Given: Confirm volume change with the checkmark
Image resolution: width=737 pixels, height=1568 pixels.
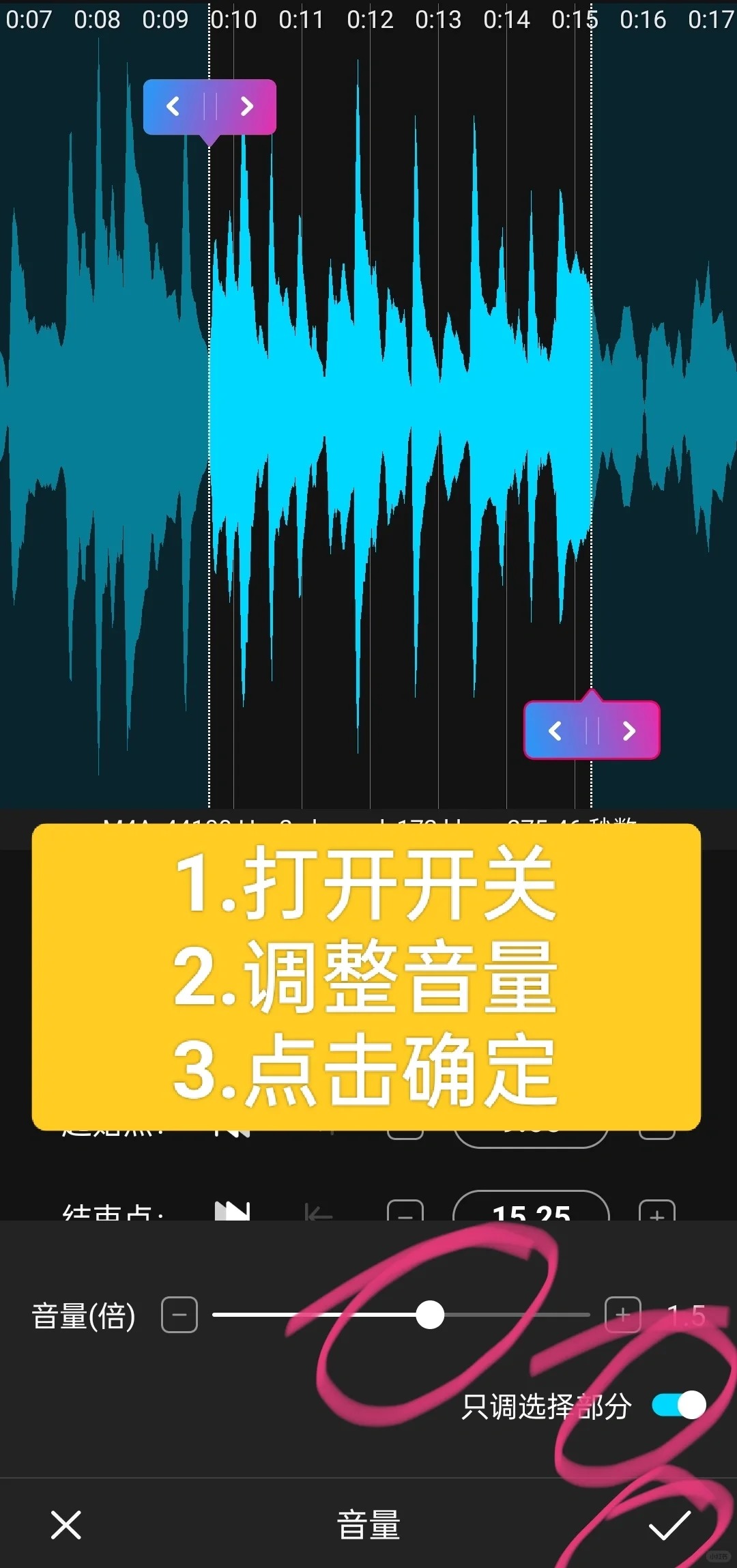Looking at the screenshot, I should [669, 1524].
